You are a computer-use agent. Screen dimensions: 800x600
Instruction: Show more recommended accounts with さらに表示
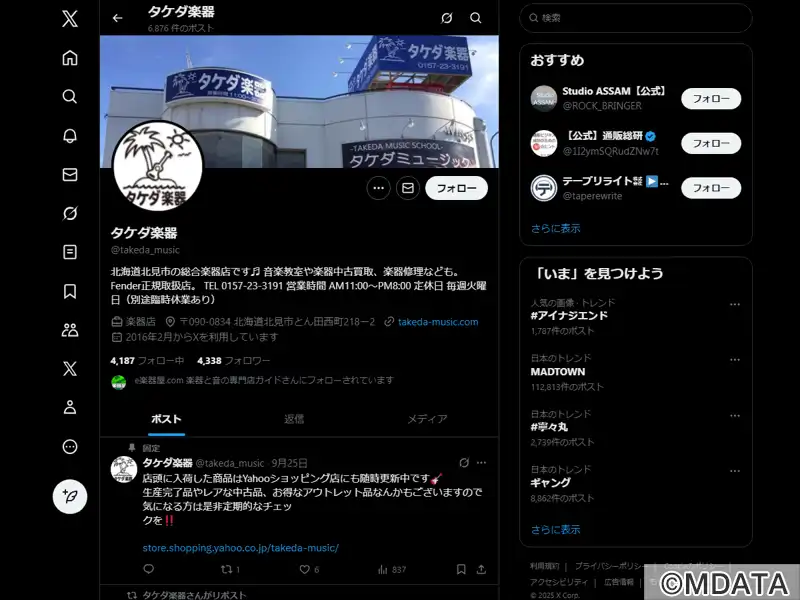[555, 228]
